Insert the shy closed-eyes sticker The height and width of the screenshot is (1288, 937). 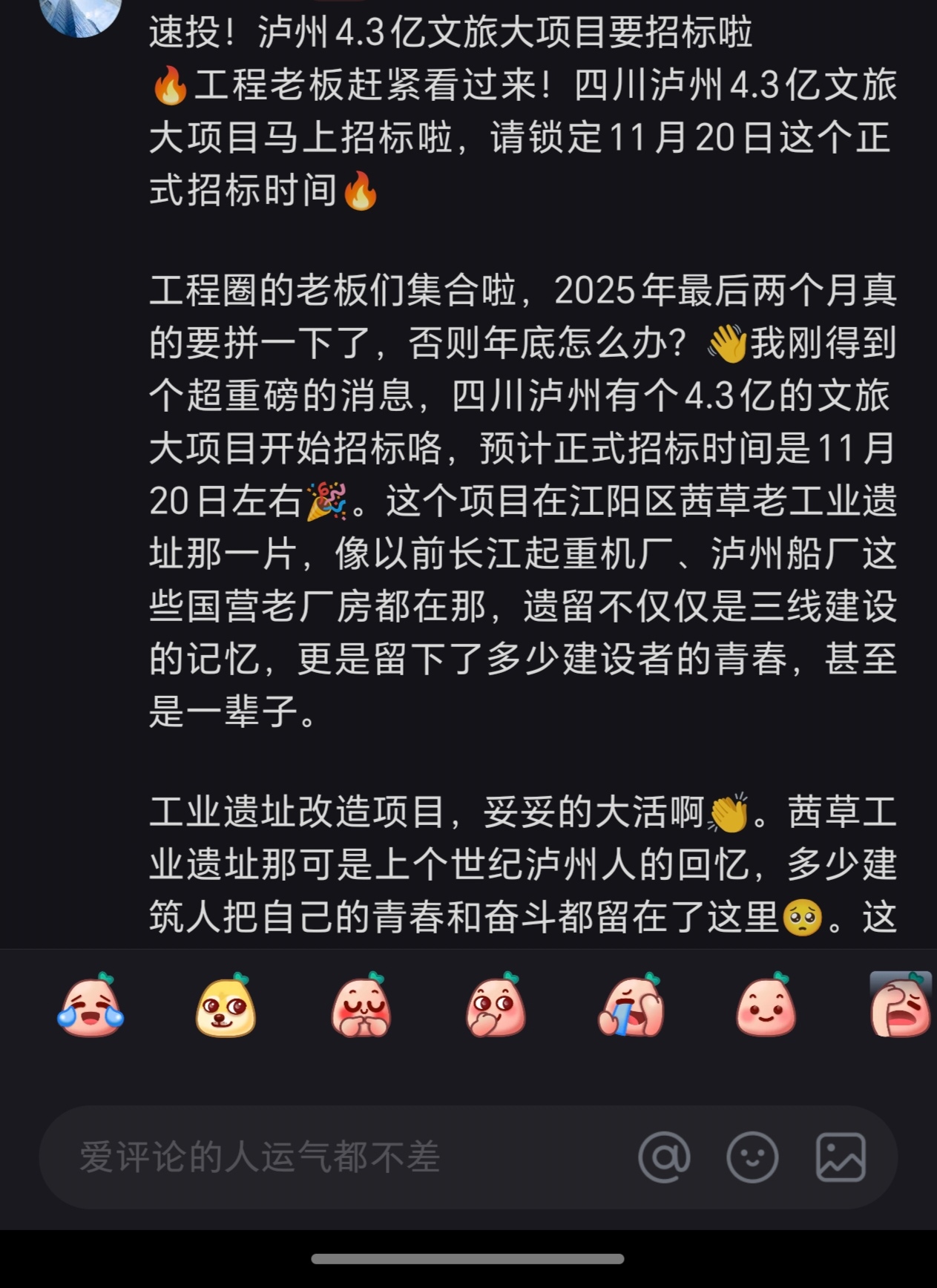coord(361,1006)
